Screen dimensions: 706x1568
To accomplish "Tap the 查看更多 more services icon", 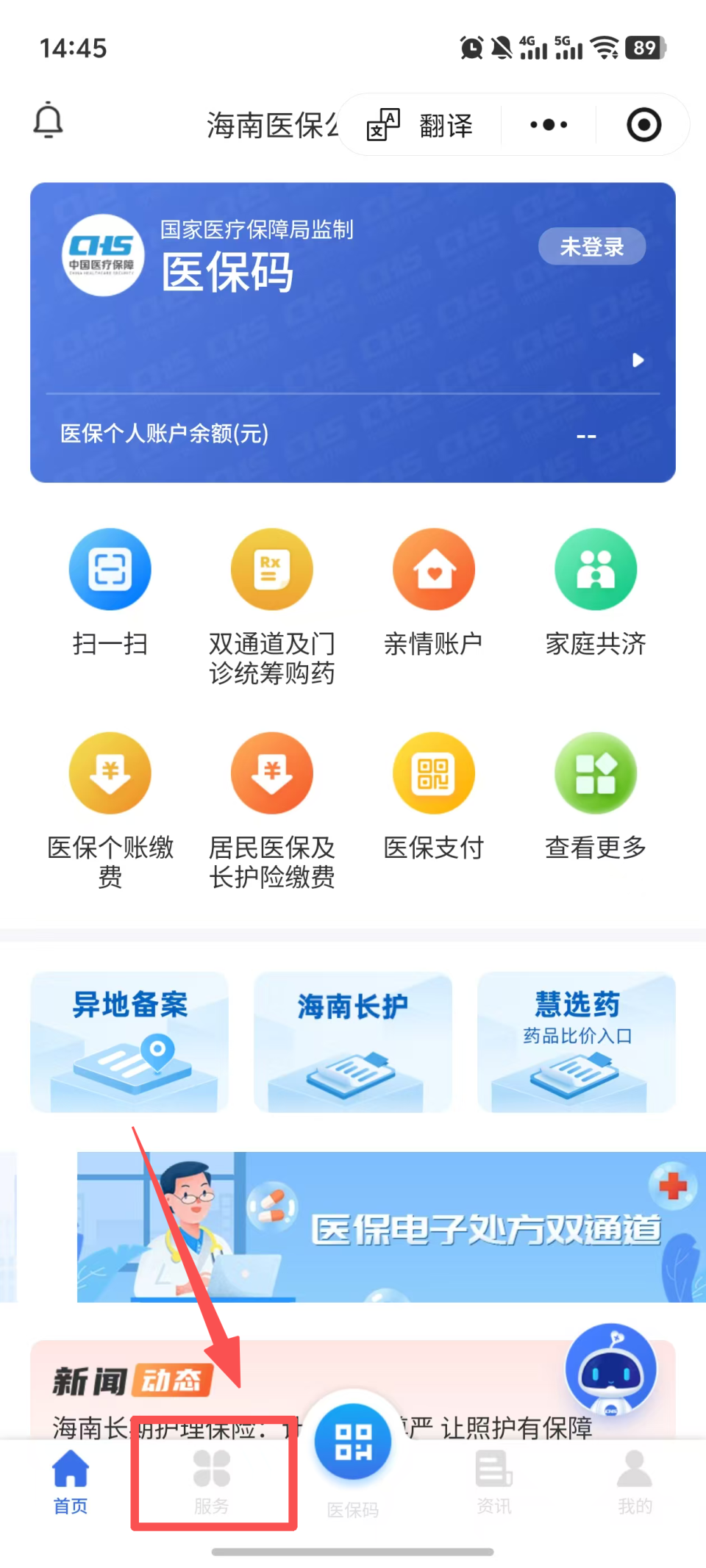I will [x=595, y=773].
